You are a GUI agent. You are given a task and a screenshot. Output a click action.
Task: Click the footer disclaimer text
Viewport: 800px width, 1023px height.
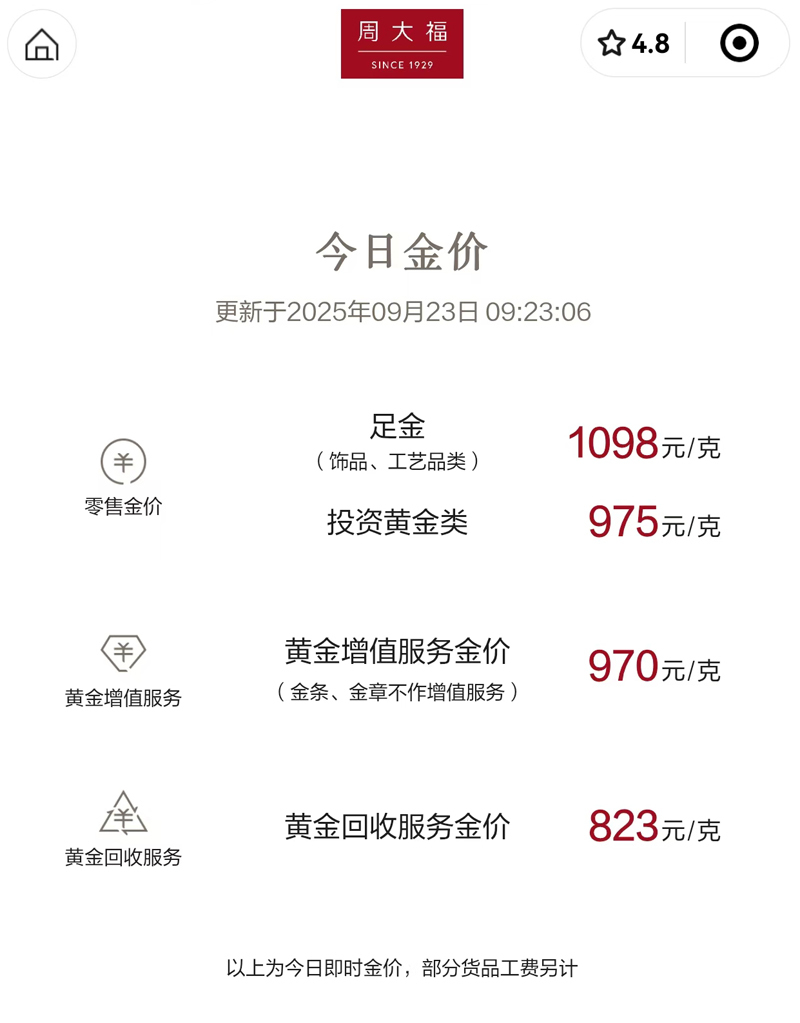coord(400,967)
